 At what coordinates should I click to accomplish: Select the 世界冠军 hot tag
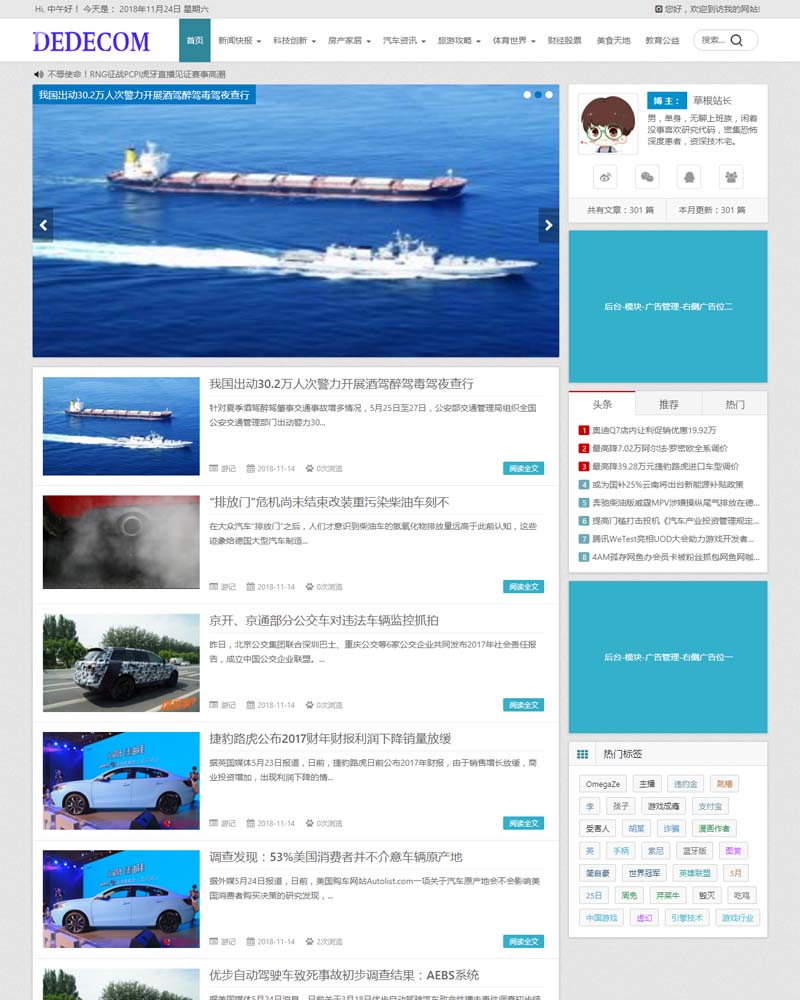tap(645, 873)
